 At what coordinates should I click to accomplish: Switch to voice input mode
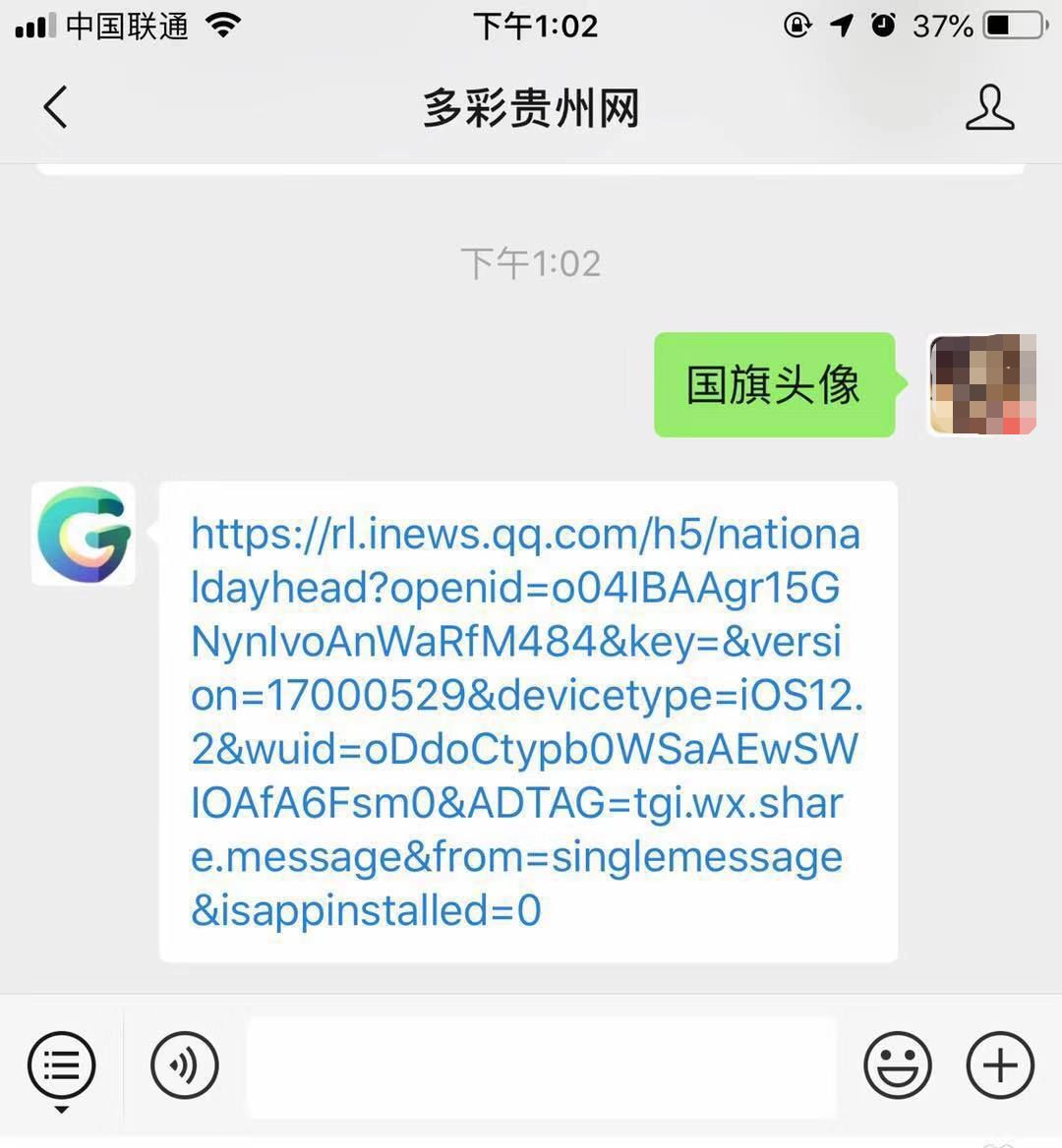pyautogui.click(x=184, y=1065)
